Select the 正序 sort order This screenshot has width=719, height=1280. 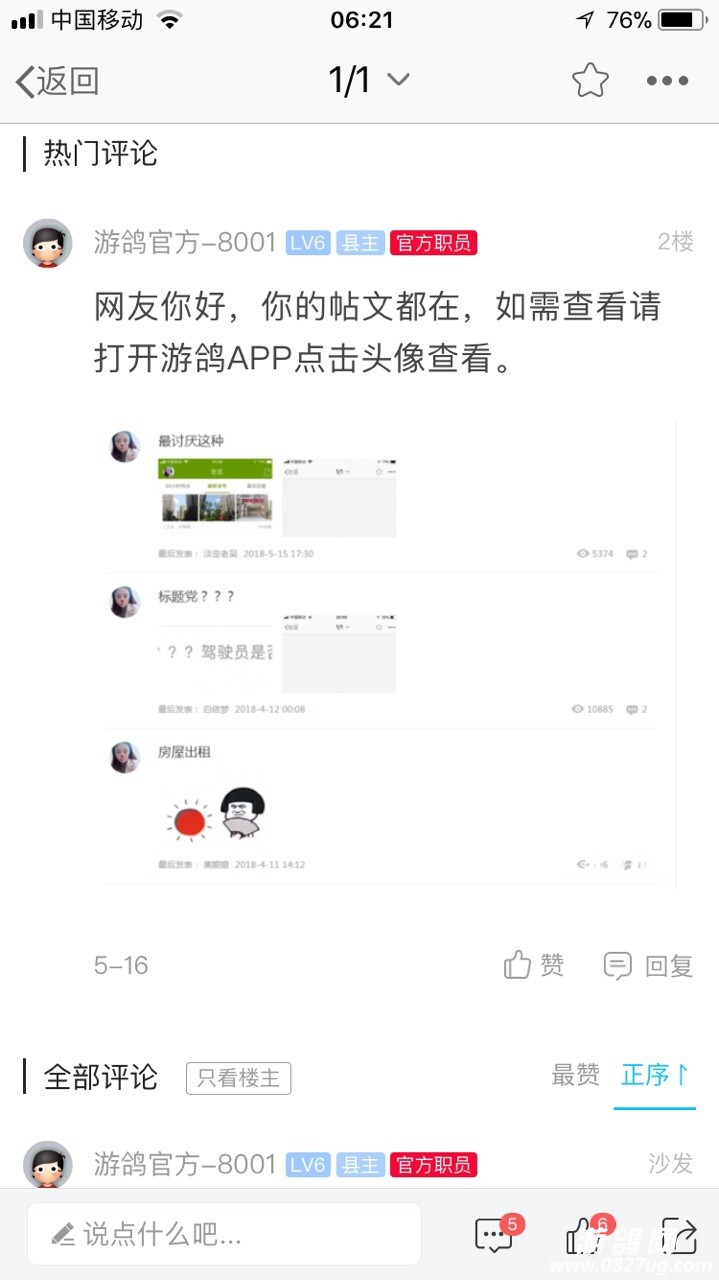654,1075
